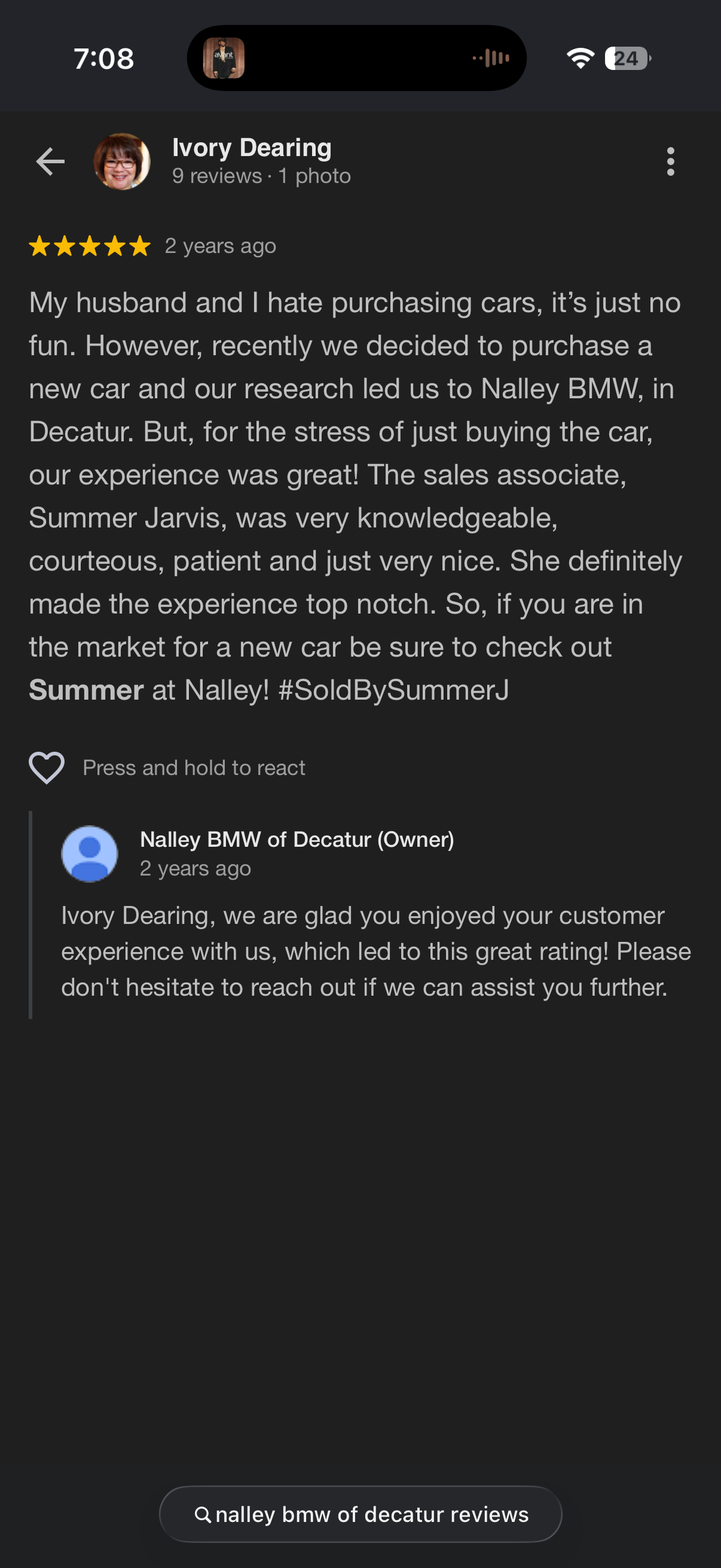Tap the magnifying glass search icon

[x=204, y=1514]
